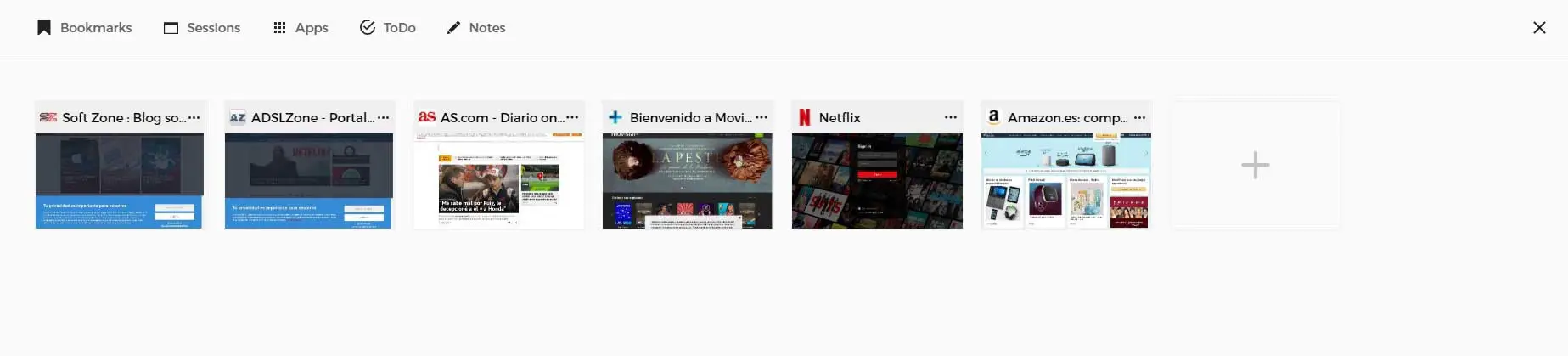Open options menu for ADSLZone tile
The height and width of the screenshot is (356, 1568).
(384, 117)
